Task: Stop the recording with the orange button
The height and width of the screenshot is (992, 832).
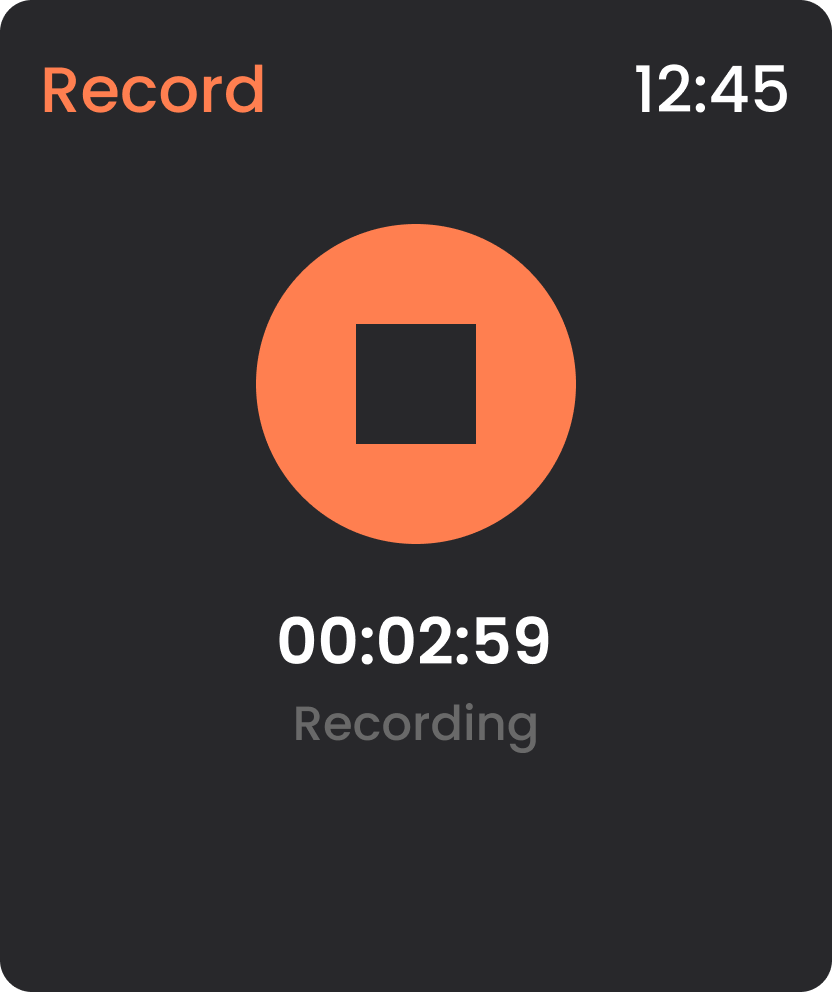Action: tap(416, 384)
